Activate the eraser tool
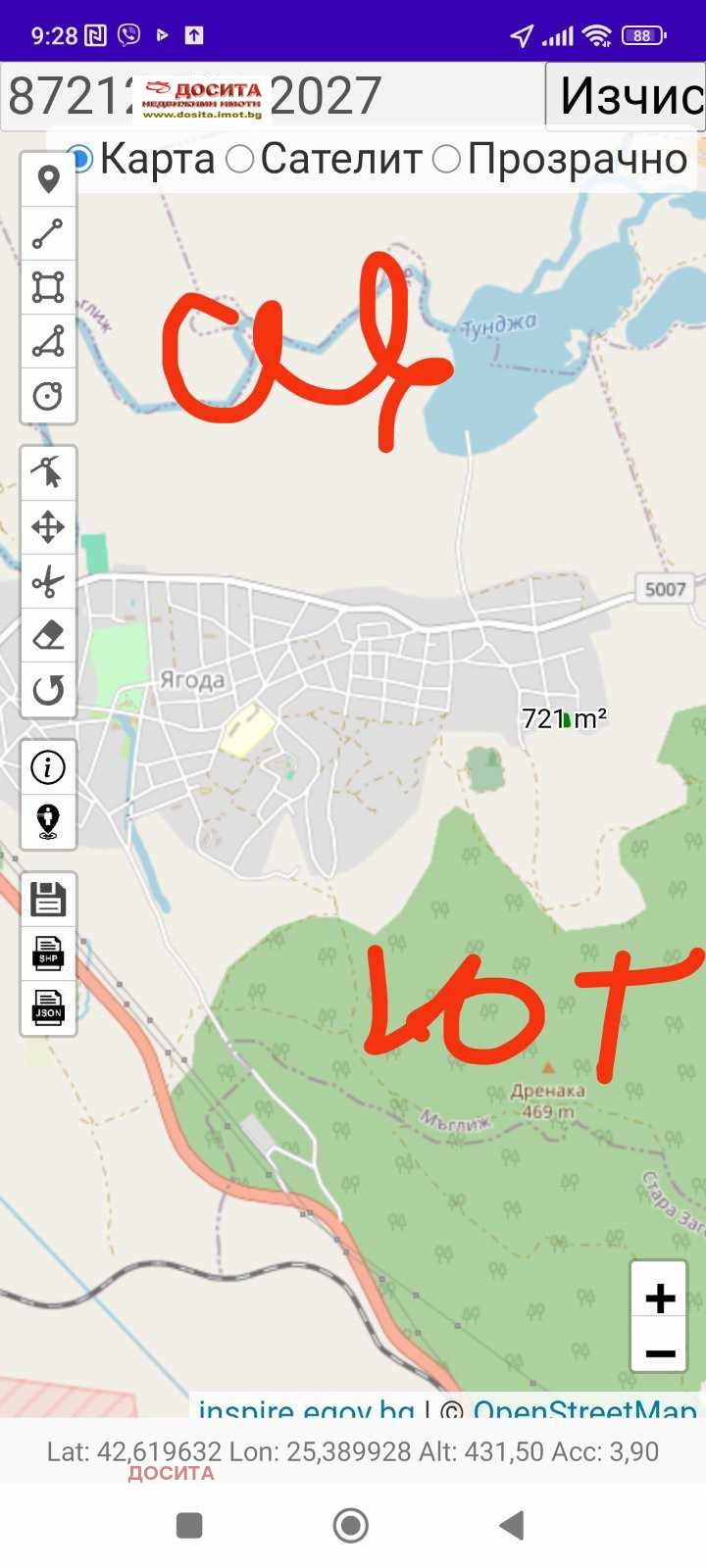 [x=48, y=636]
